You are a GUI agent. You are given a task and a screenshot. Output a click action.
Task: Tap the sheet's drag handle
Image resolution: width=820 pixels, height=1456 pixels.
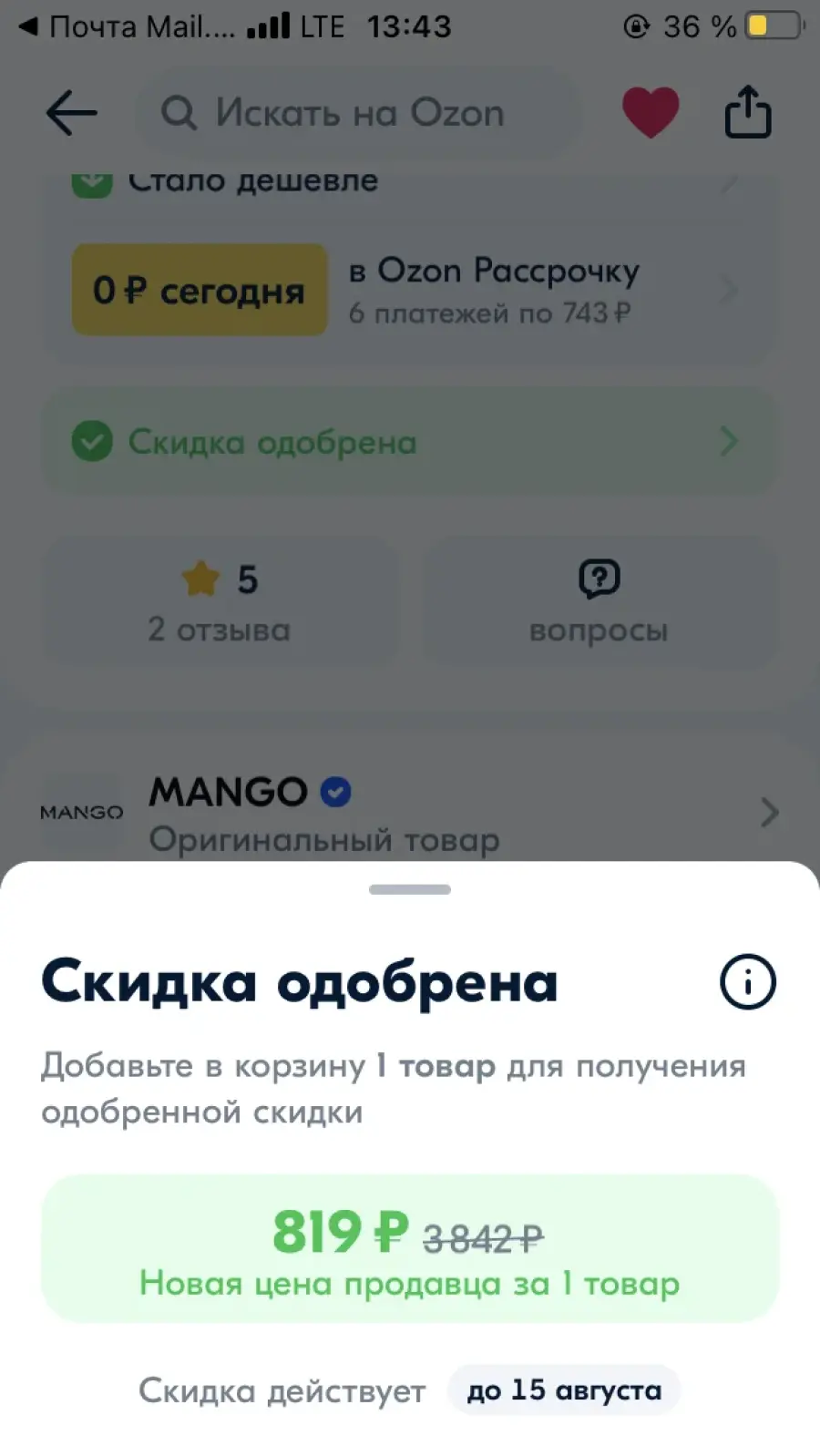(x=410, y=889)
